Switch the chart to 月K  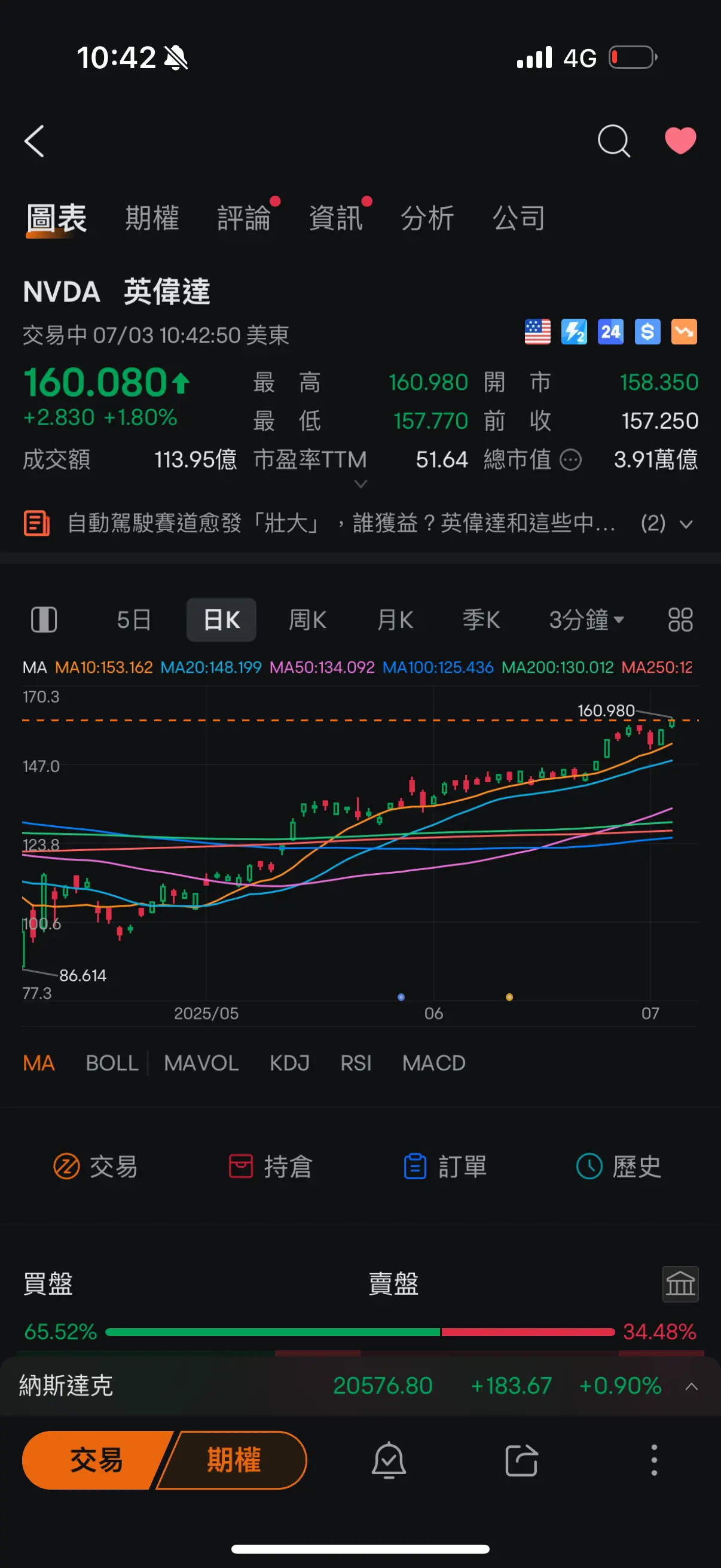coord(396,620)
